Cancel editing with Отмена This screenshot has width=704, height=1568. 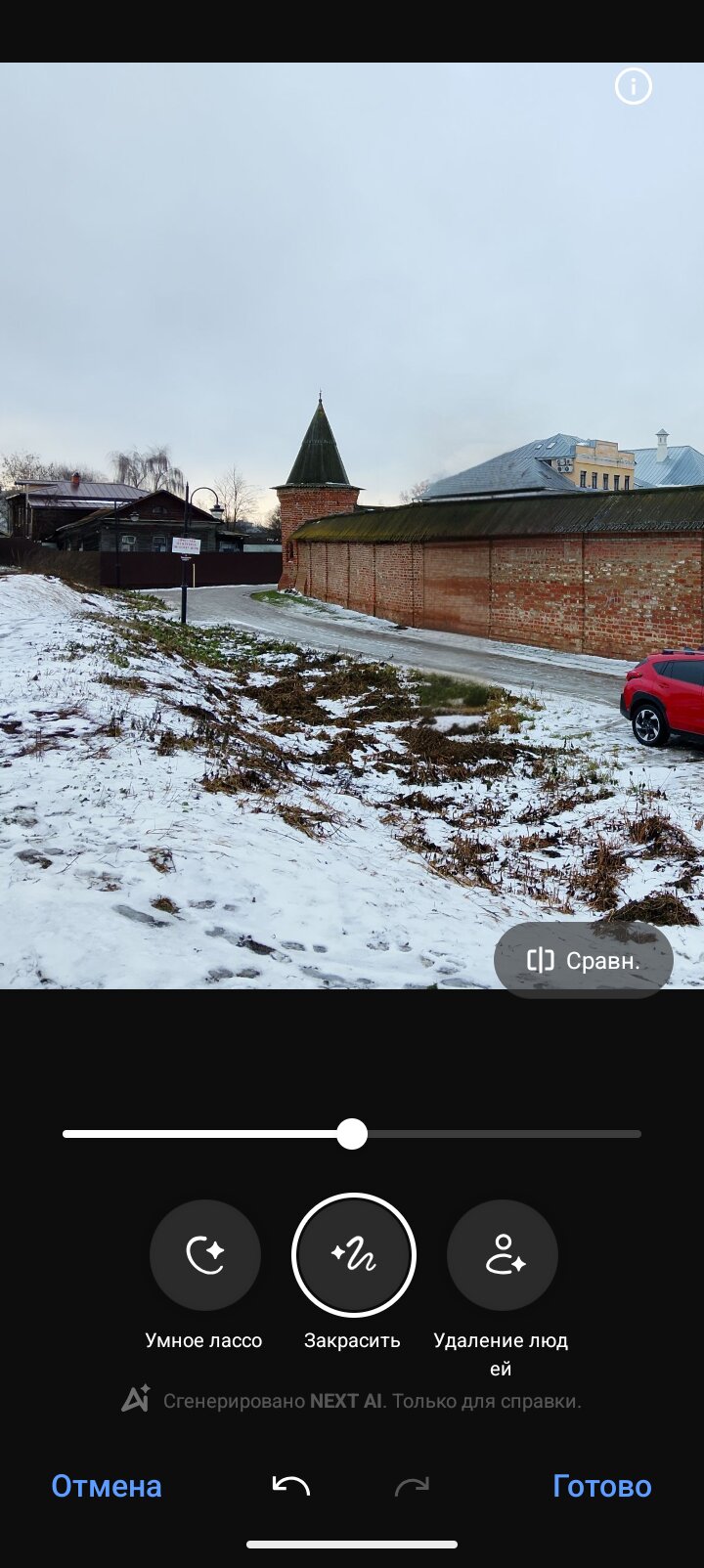(107, 1486)
